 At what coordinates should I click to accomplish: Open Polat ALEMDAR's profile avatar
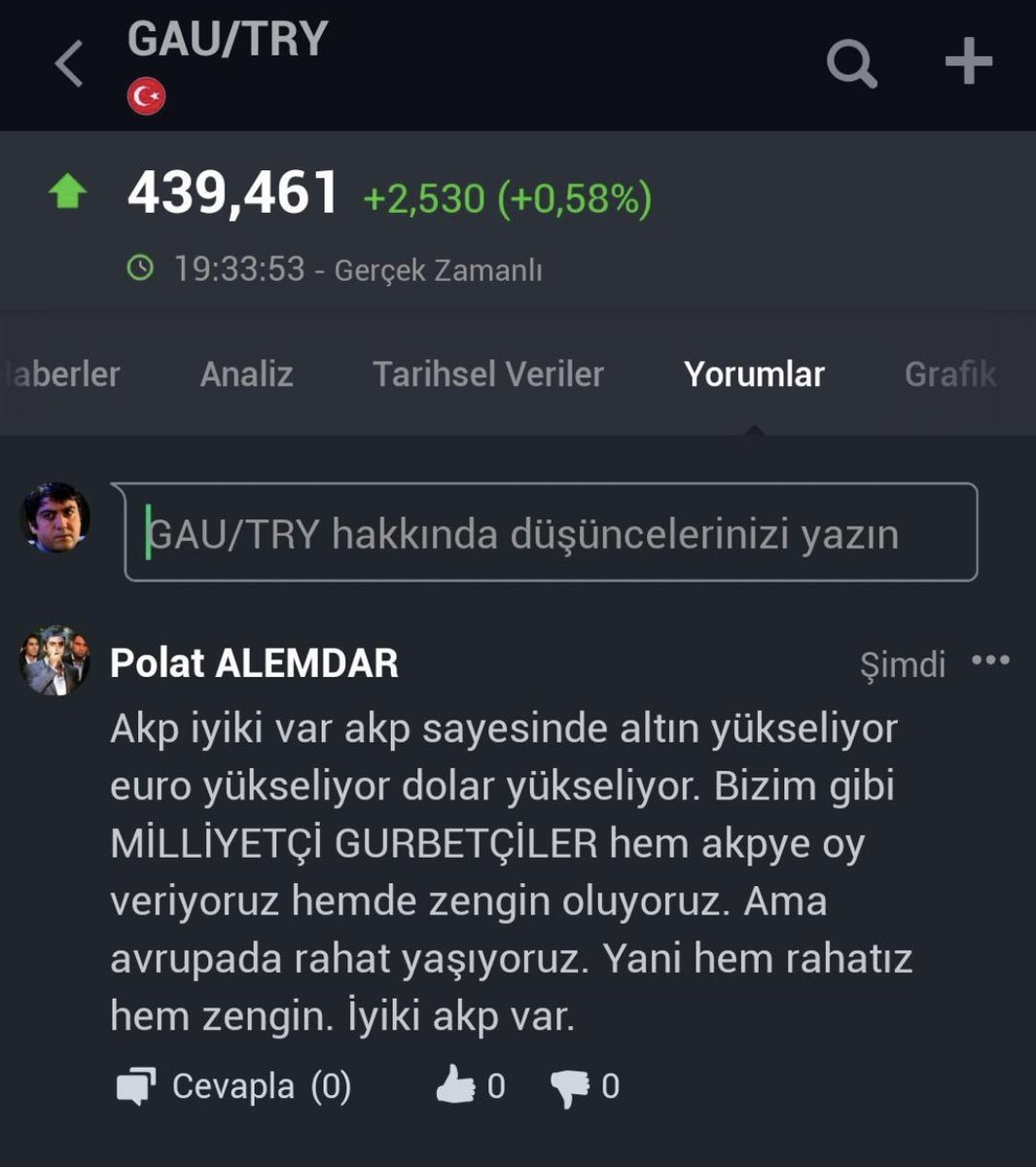pos(54,661)
